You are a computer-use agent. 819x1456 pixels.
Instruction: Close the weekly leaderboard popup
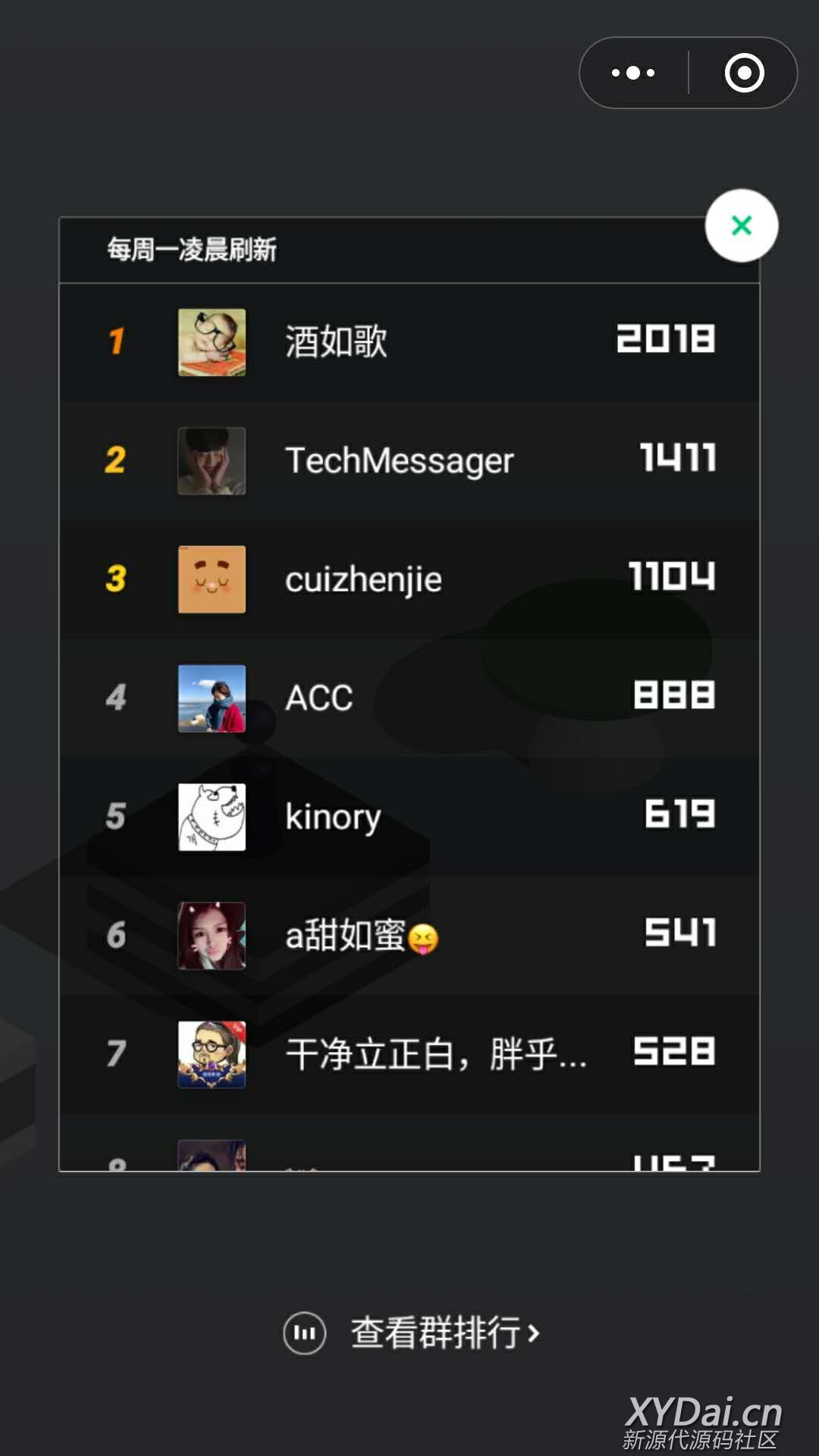pyautogui.click(x=741, y=225)
